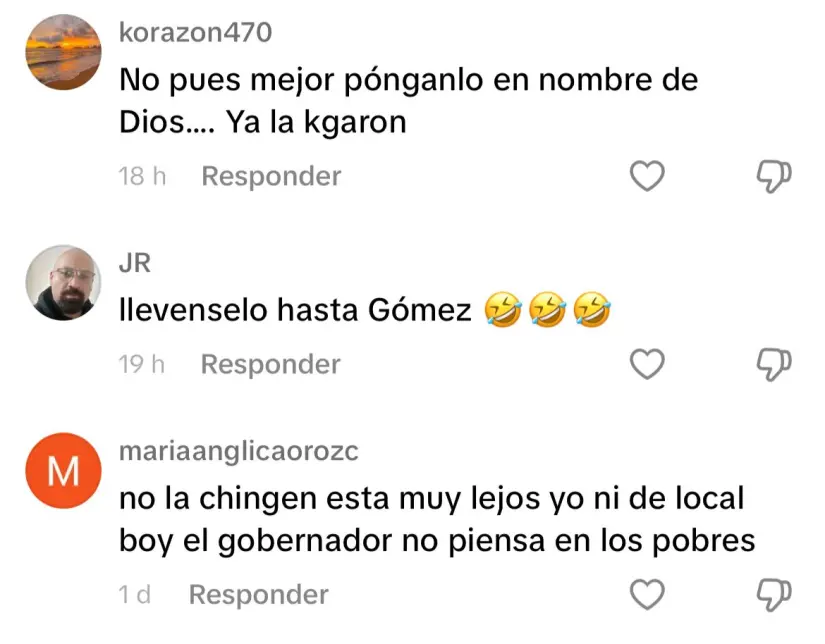Visit the korazon470 username link
This screenshot has height=644, width=825.
[x=195, y=33]
